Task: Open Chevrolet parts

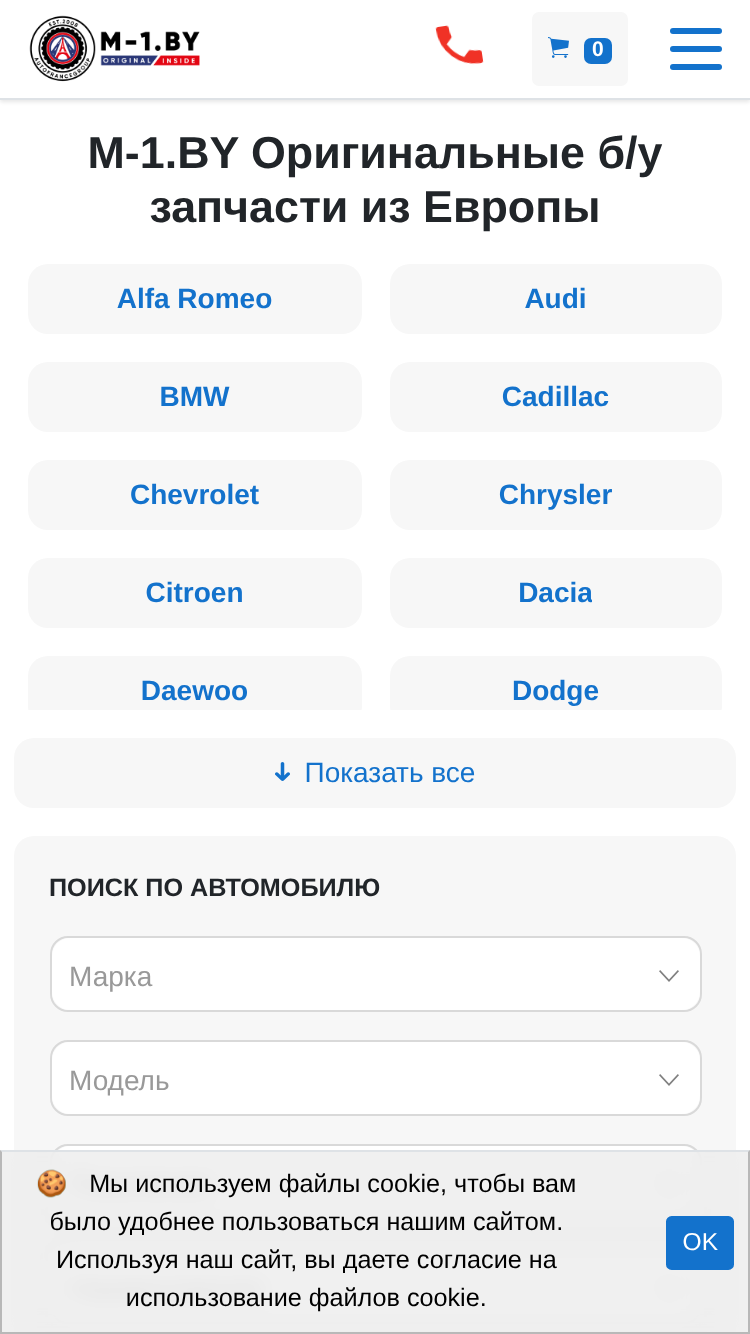Action: pyautogui.click(x=195, y=495)
